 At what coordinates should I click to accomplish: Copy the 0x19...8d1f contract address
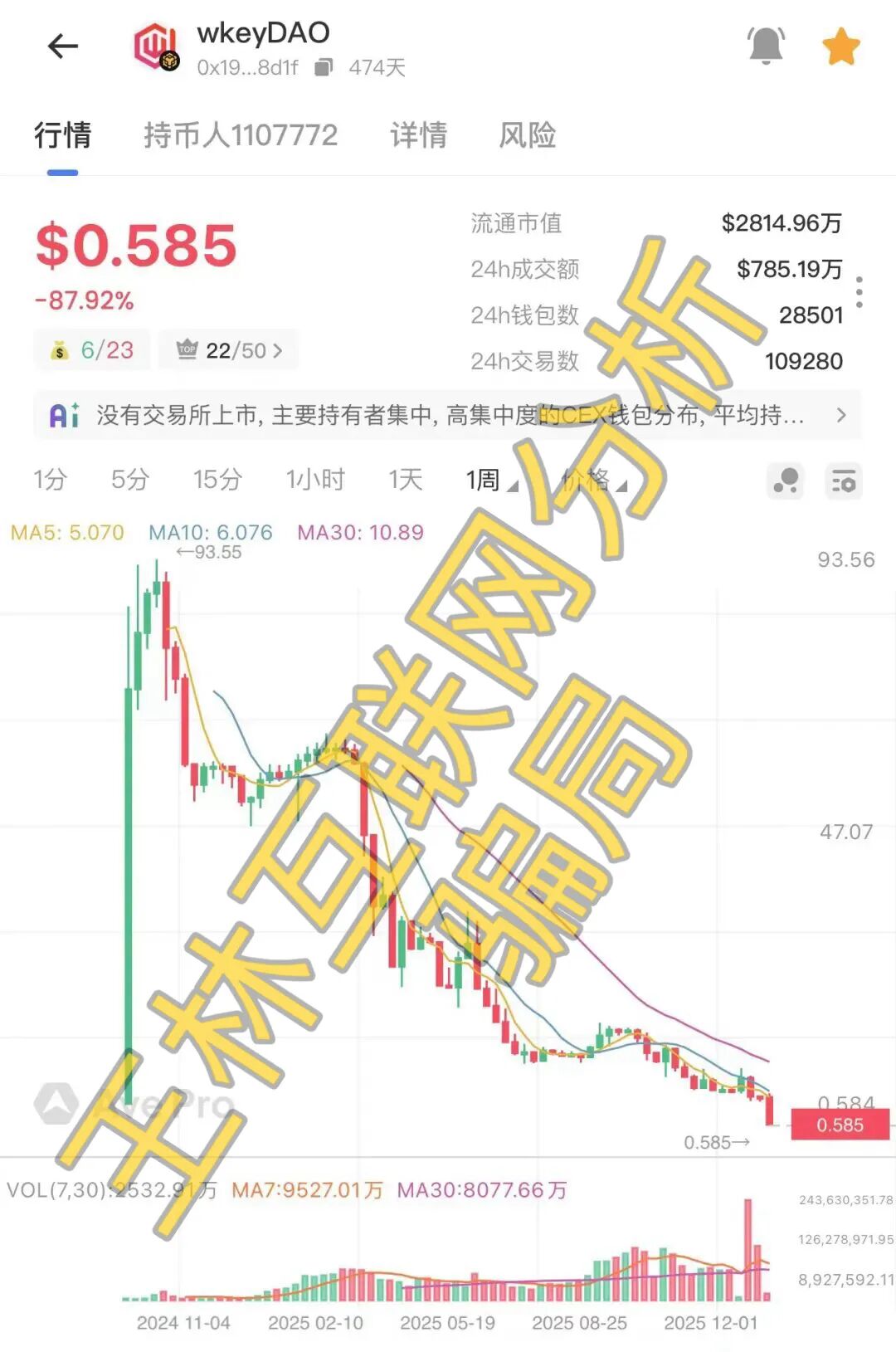[x=324, y=68]
